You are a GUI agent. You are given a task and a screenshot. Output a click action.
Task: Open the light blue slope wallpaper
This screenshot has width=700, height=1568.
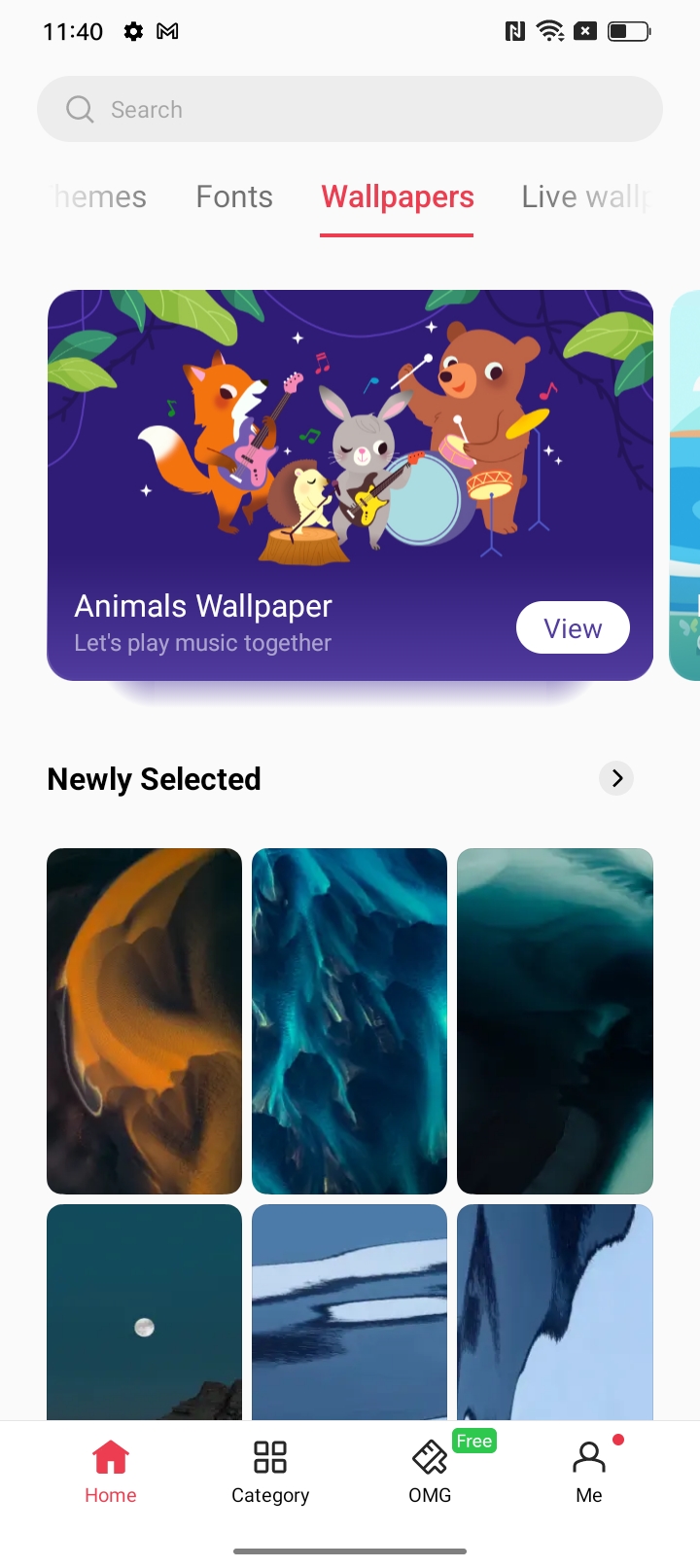[555, 1312]
